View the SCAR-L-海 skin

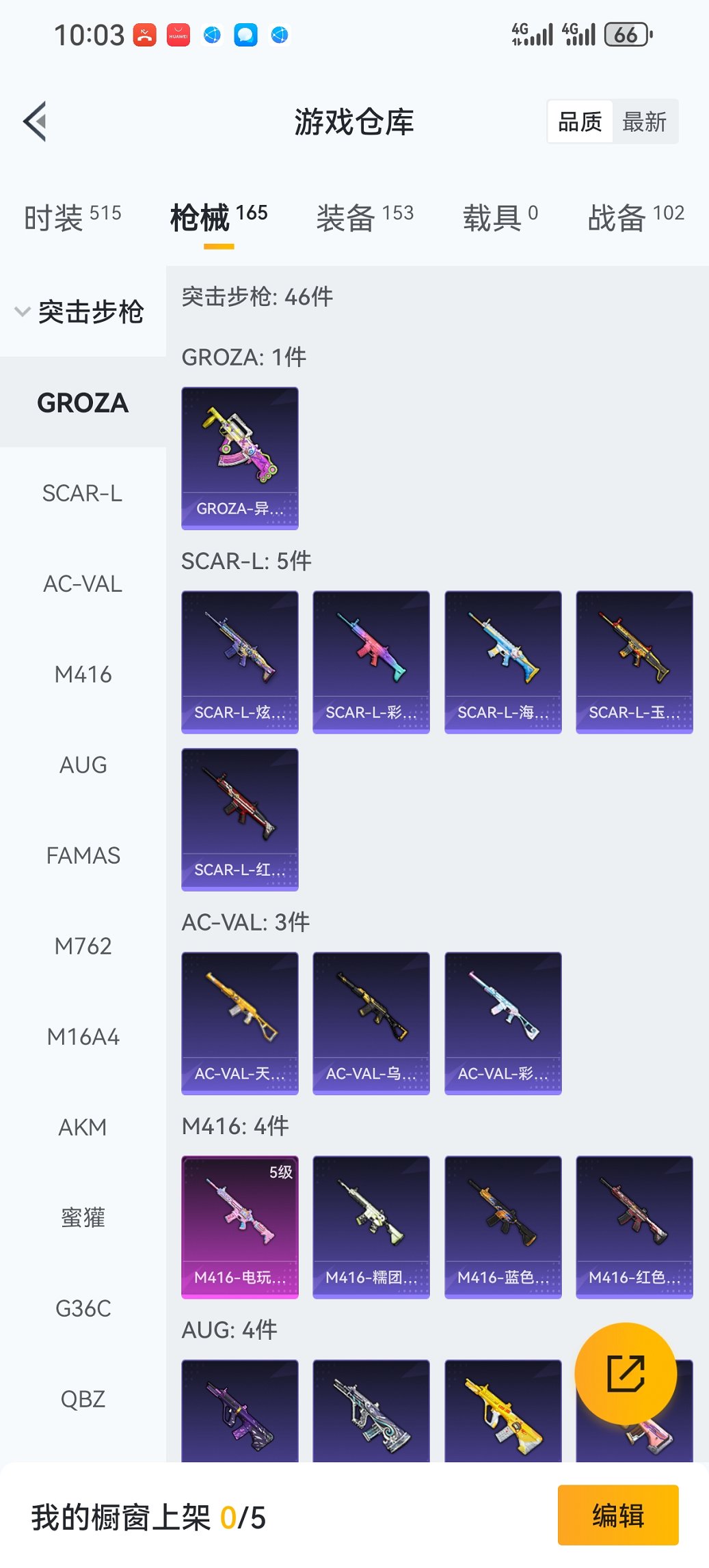coord(503,661)
